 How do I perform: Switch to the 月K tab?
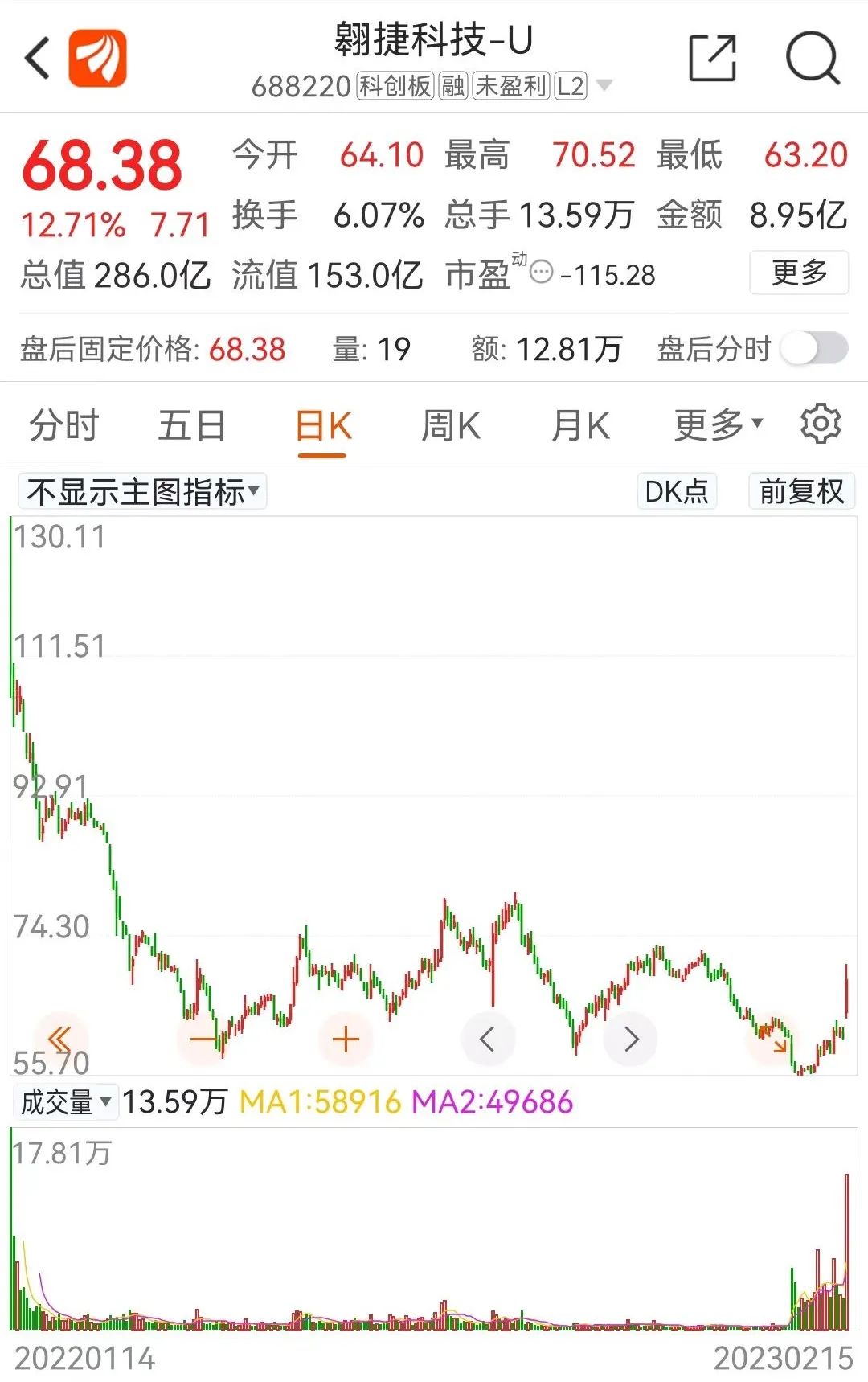[580, 425]
